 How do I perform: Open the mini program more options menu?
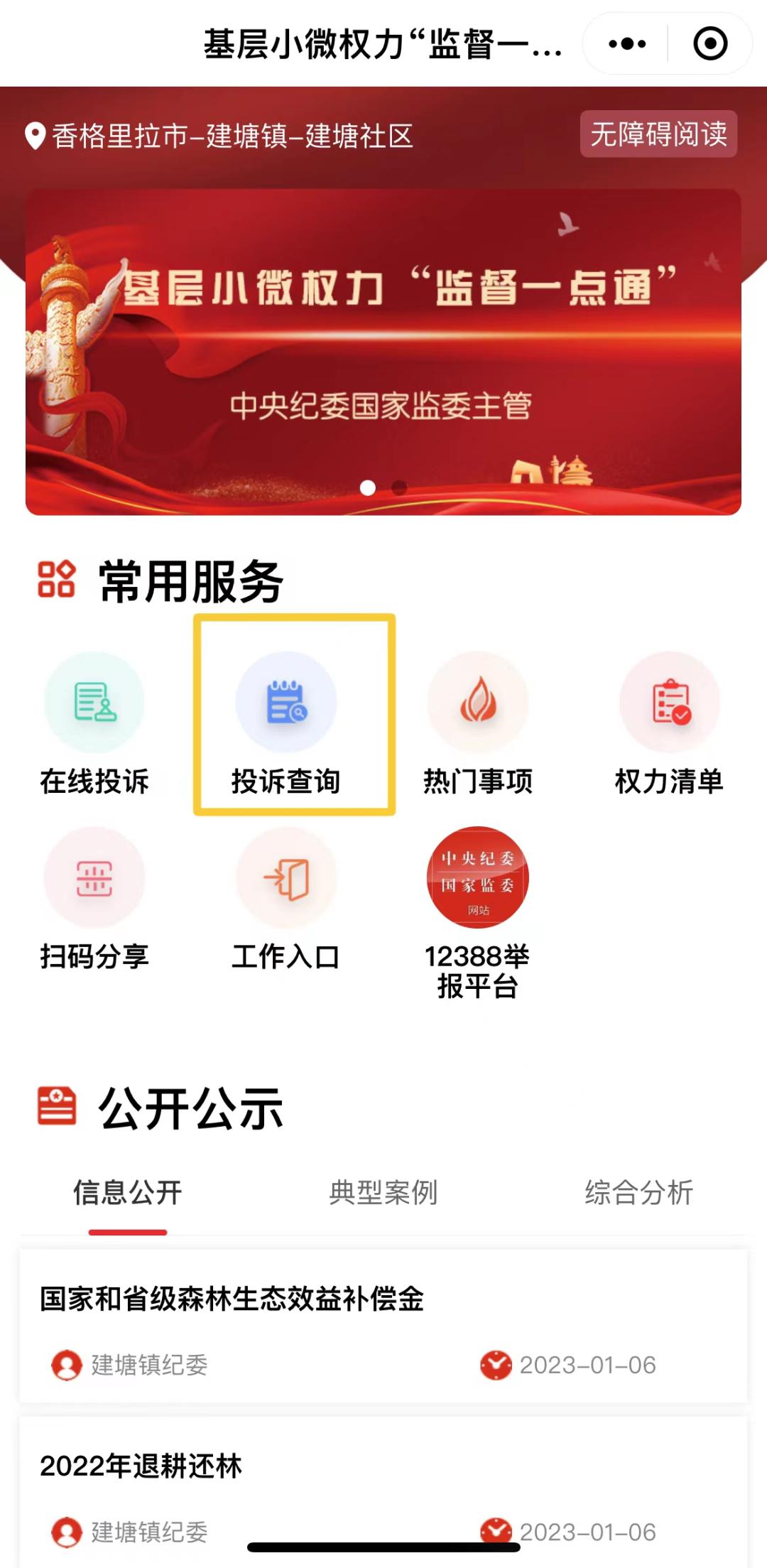pyautogui.click(x=627, y=44)
